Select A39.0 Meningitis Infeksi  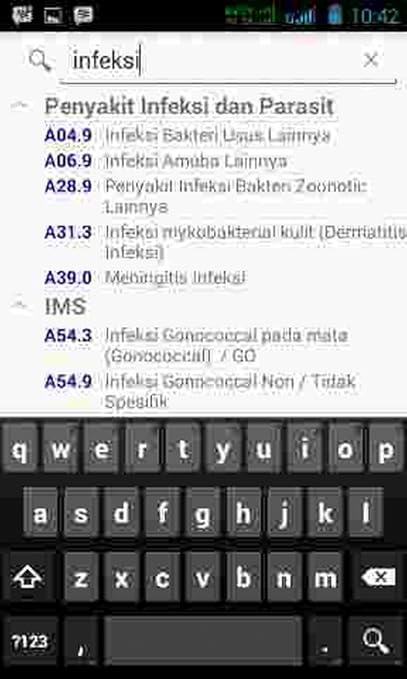pos(204,278)
